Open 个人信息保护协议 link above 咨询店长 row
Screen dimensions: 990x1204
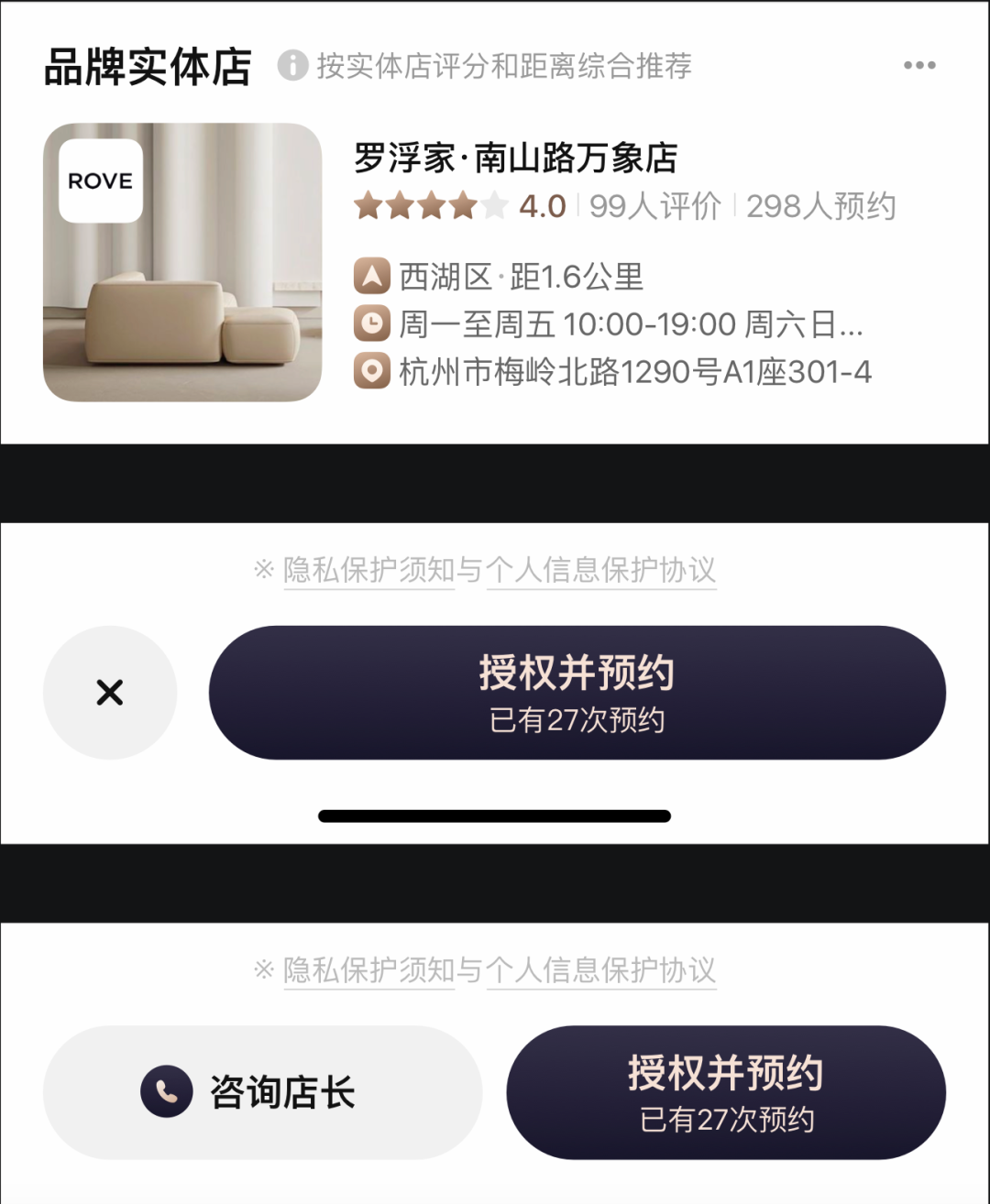[x=600, y=969]
